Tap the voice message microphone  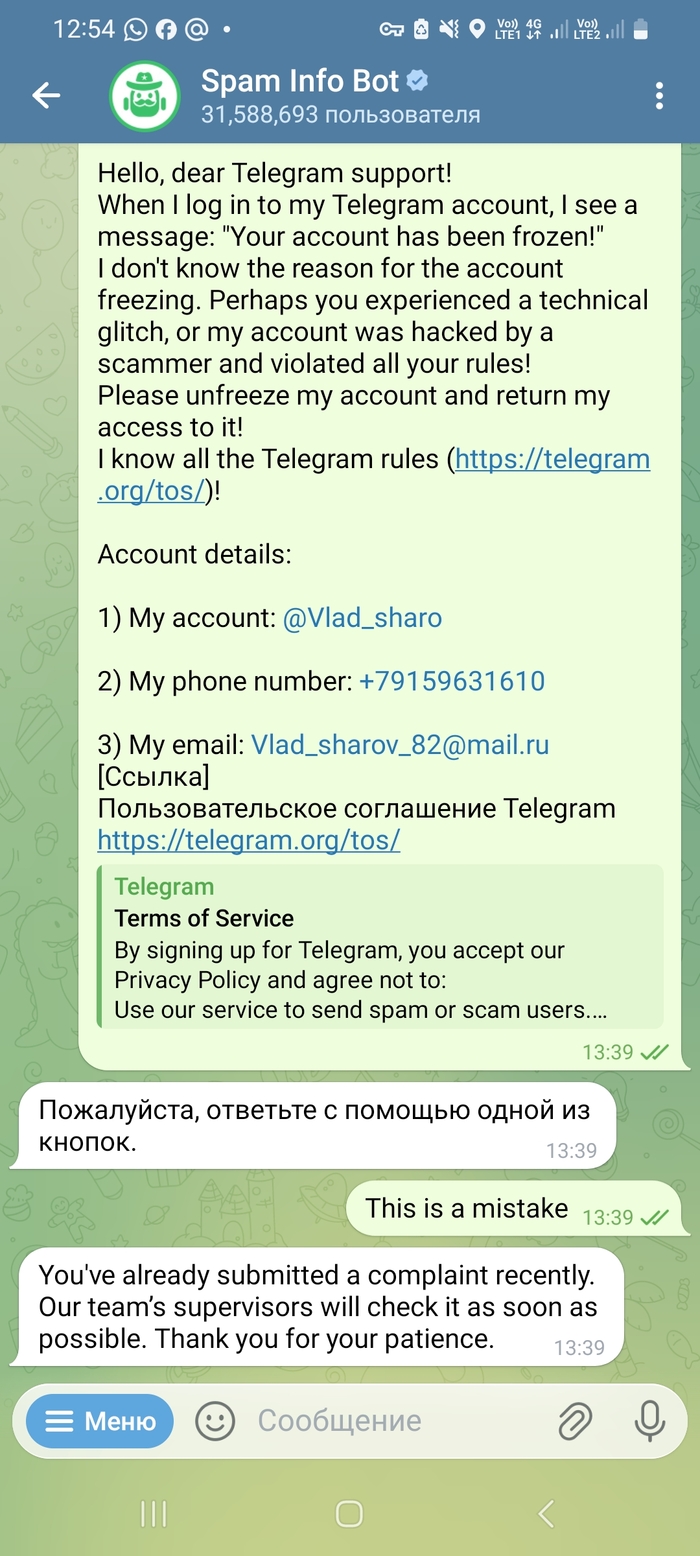(650, 1421)
